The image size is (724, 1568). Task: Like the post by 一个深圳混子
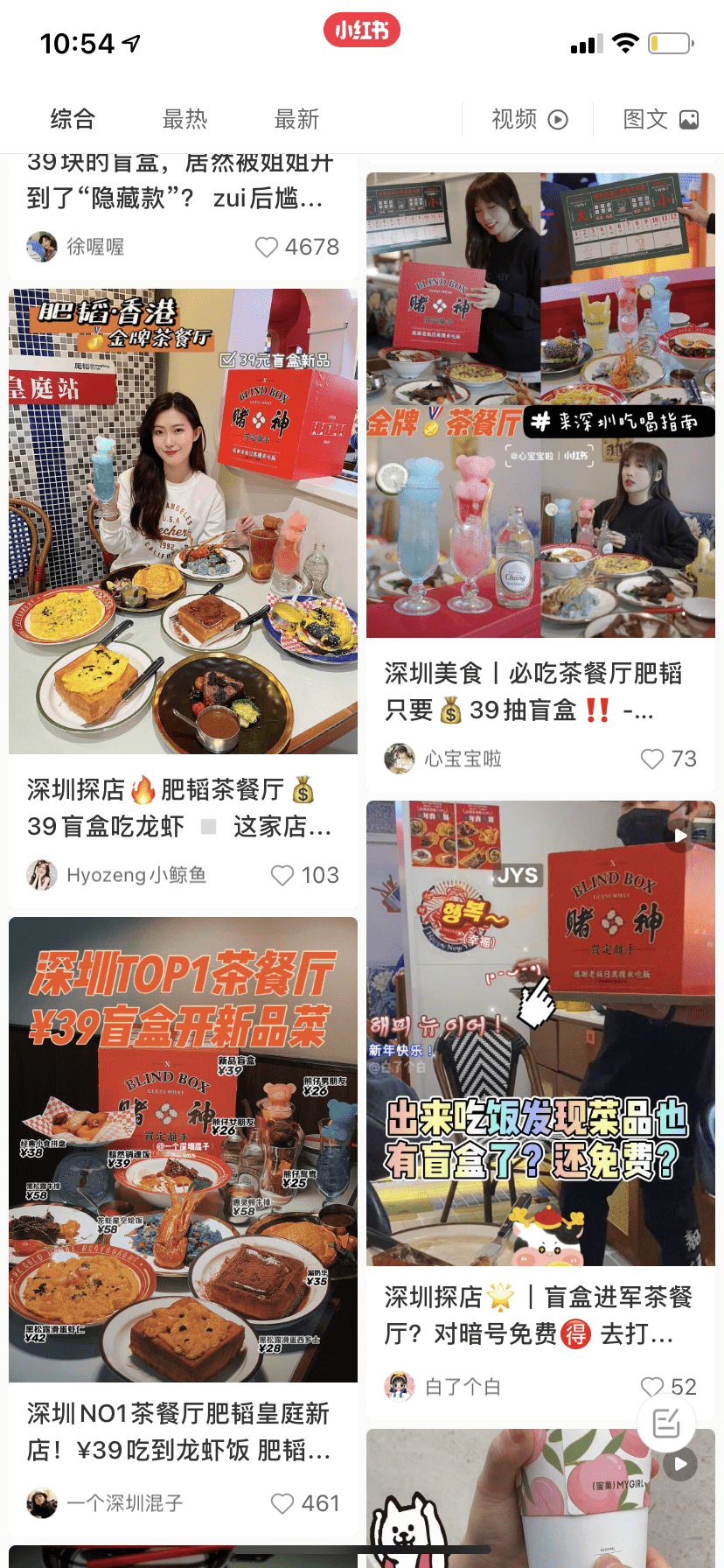282,1503
